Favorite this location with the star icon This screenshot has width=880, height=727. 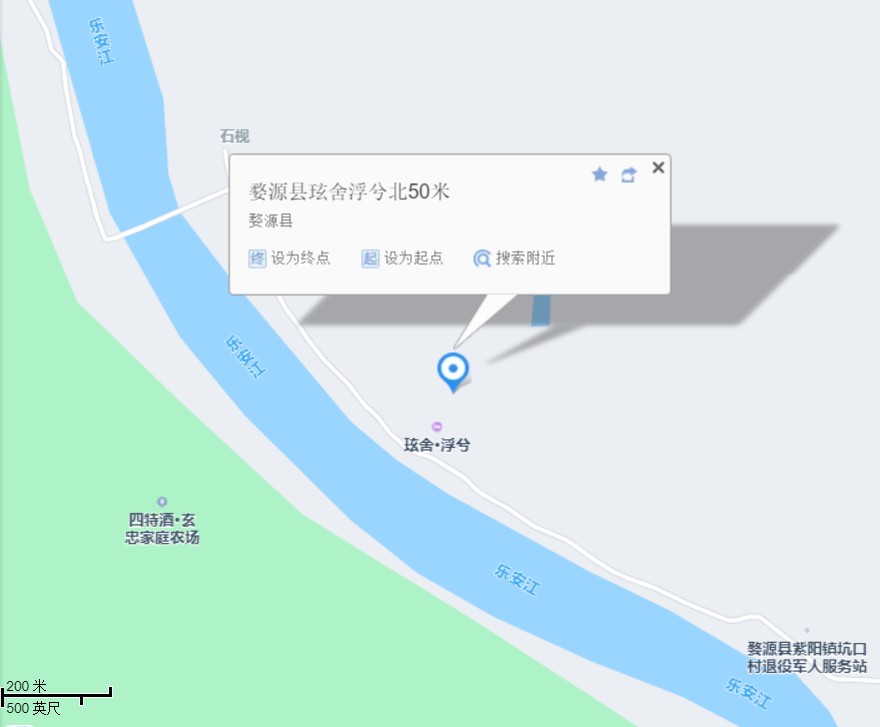(600, 175)
